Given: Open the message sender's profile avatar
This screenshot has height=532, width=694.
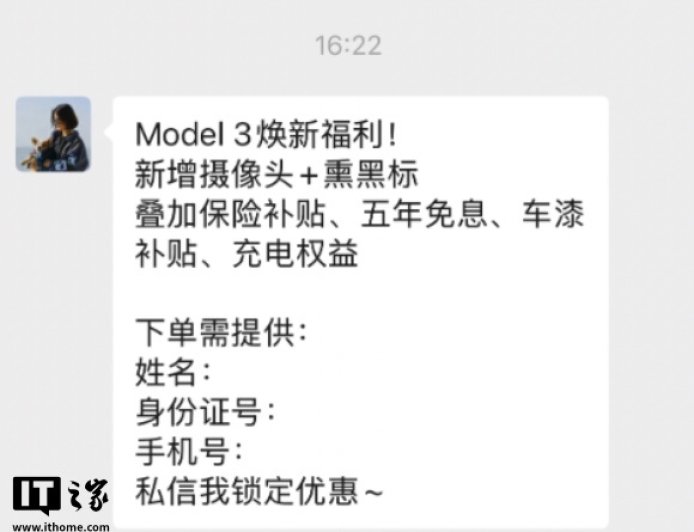Looking at the screenshot, I should 53,134.
